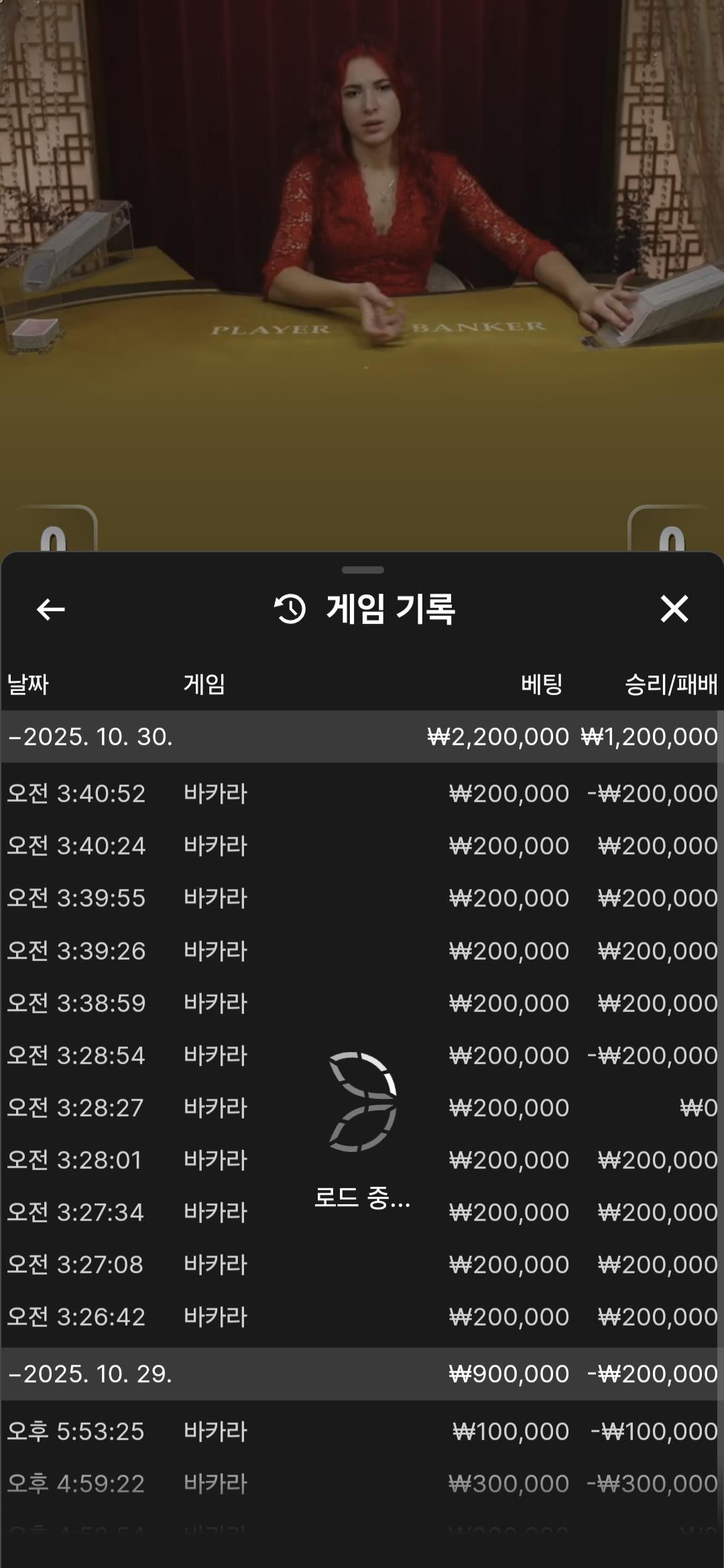Close the game history panel

coord(674,609)
